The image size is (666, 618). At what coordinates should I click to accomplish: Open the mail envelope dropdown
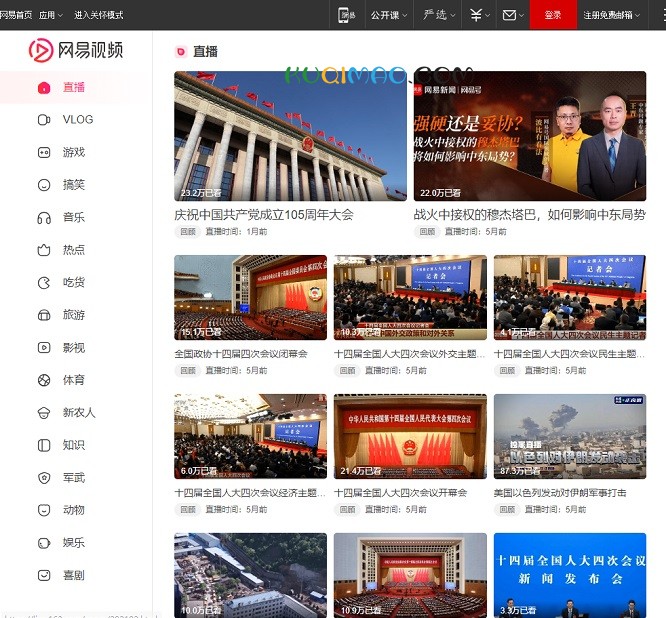point(513,15)
